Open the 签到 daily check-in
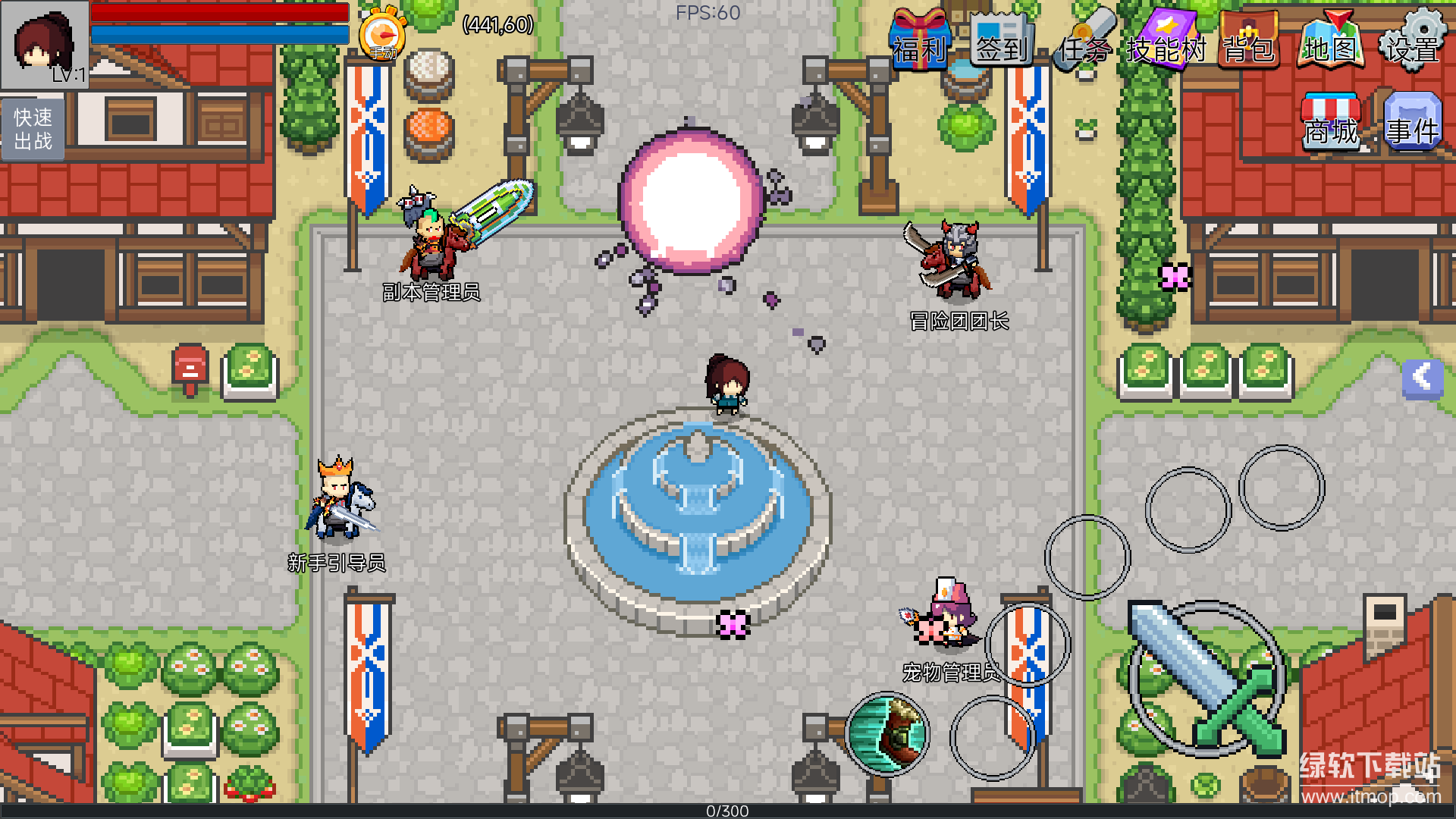 1001,40
